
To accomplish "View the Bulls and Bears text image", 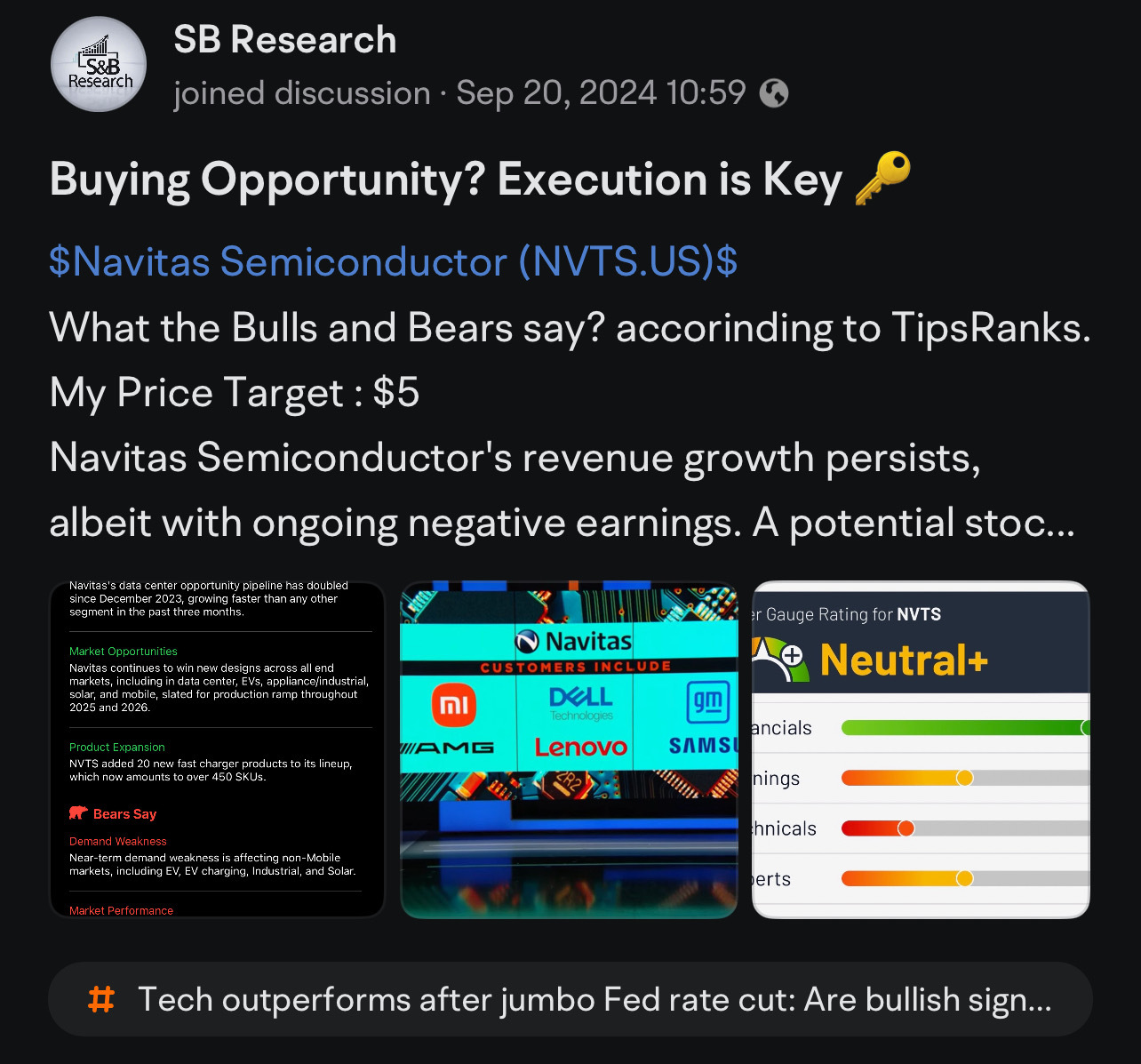I will pos(218,749).
